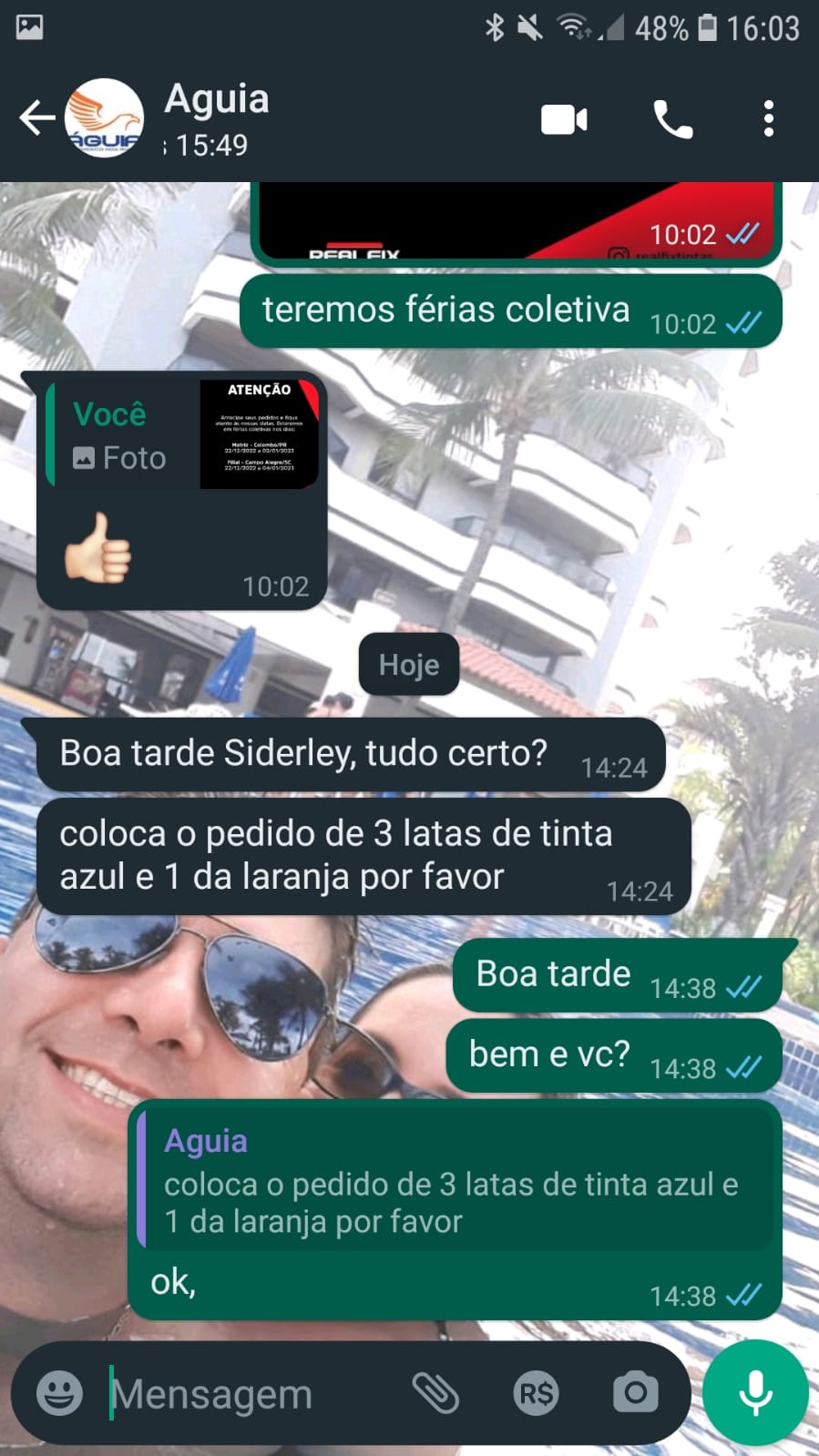Start a voice call with Aguia
Image resolution: width=819 pixels, height=1456 pixels.
[672, 119]
